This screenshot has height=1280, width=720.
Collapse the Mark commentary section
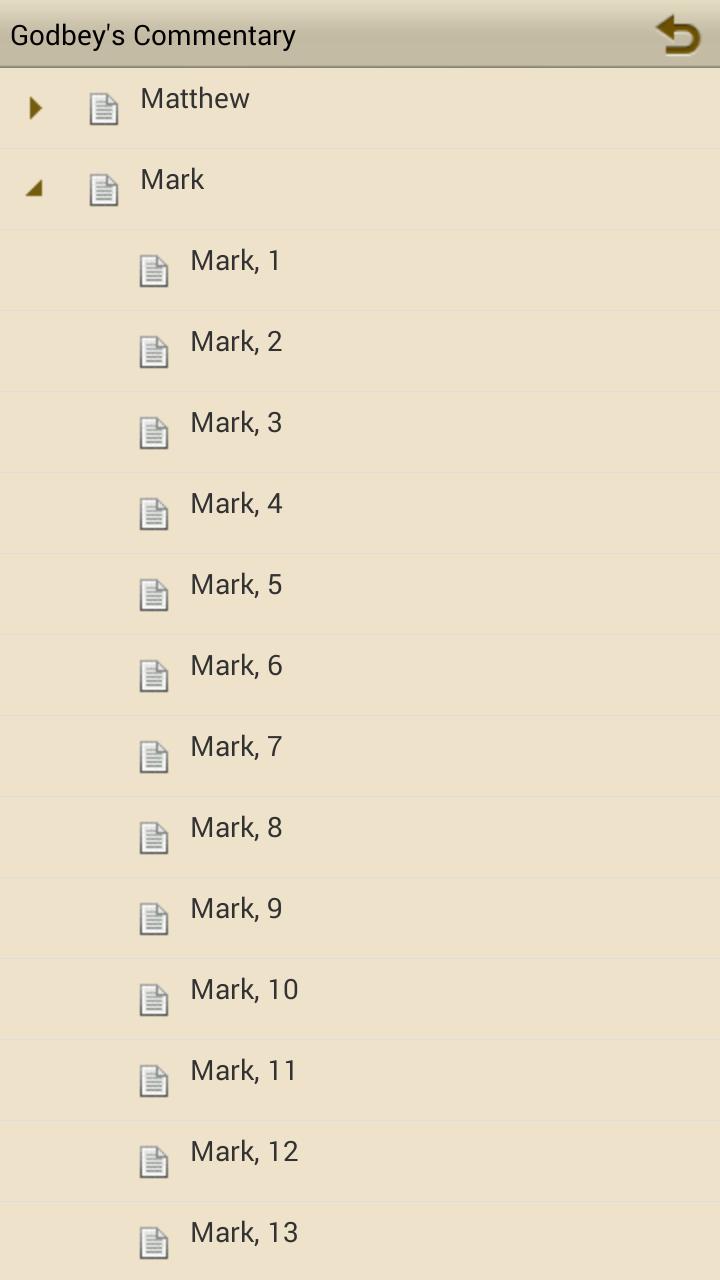coord(34,188)
